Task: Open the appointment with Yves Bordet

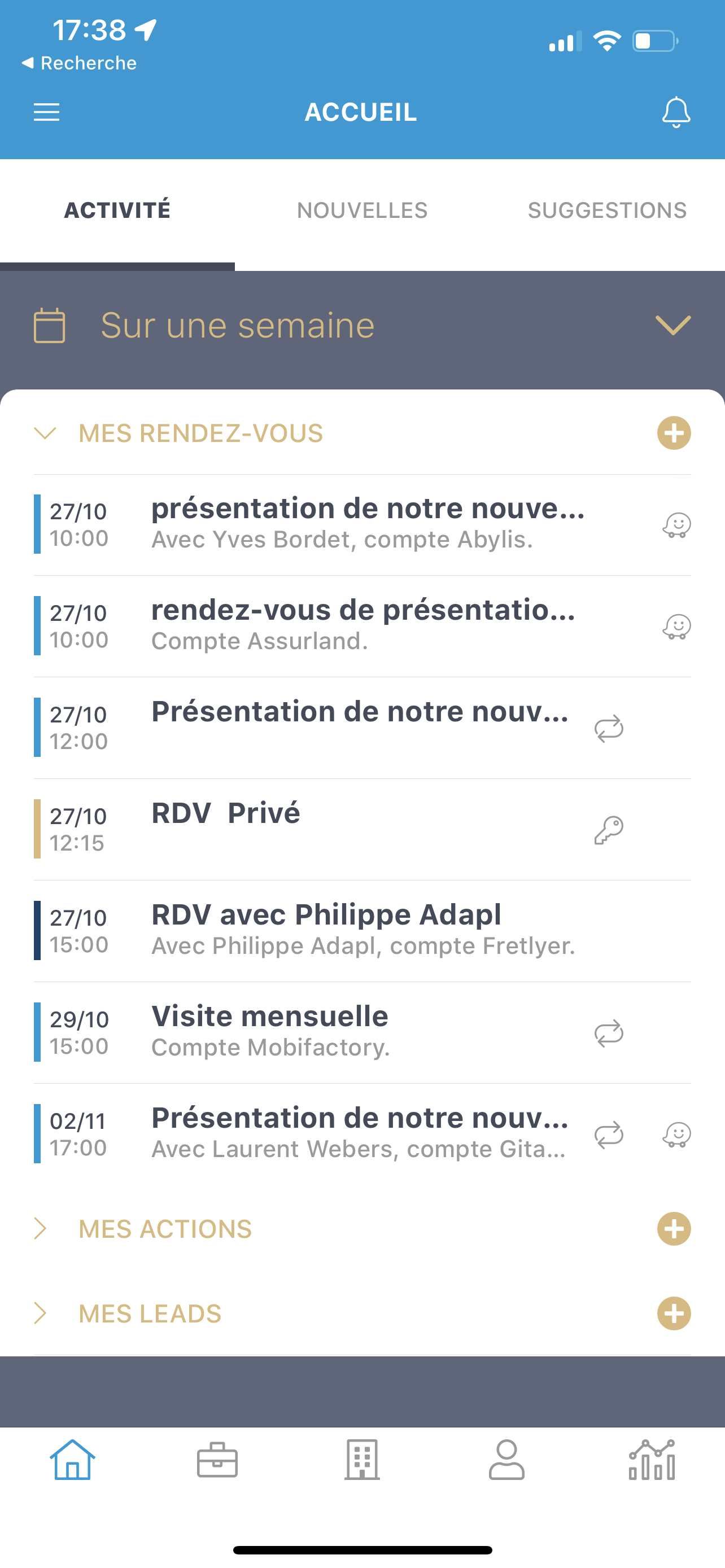Action: click(368, 523)
